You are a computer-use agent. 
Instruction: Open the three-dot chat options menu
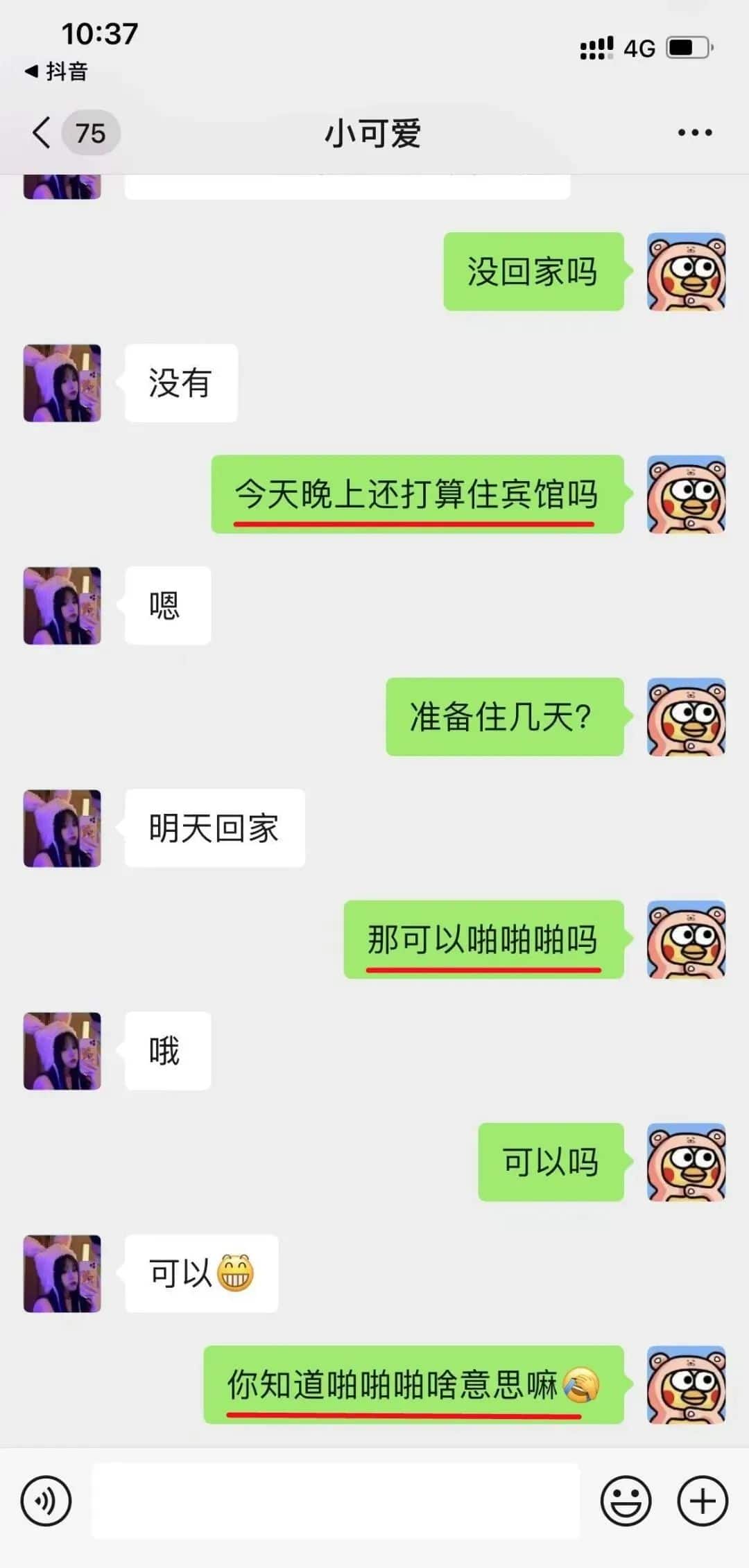(x=695, y=132)
